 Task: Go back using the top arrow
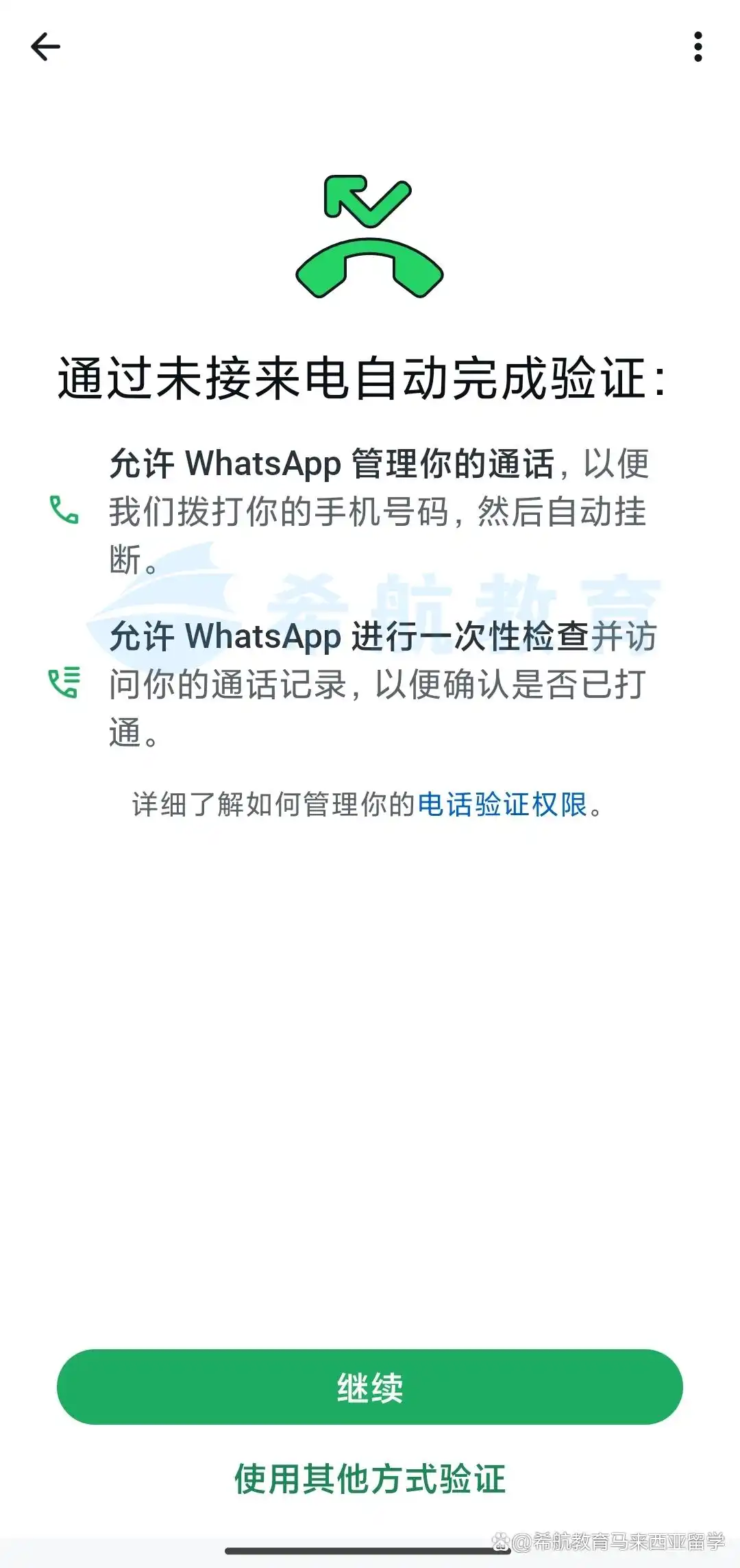tap(46, 47)
